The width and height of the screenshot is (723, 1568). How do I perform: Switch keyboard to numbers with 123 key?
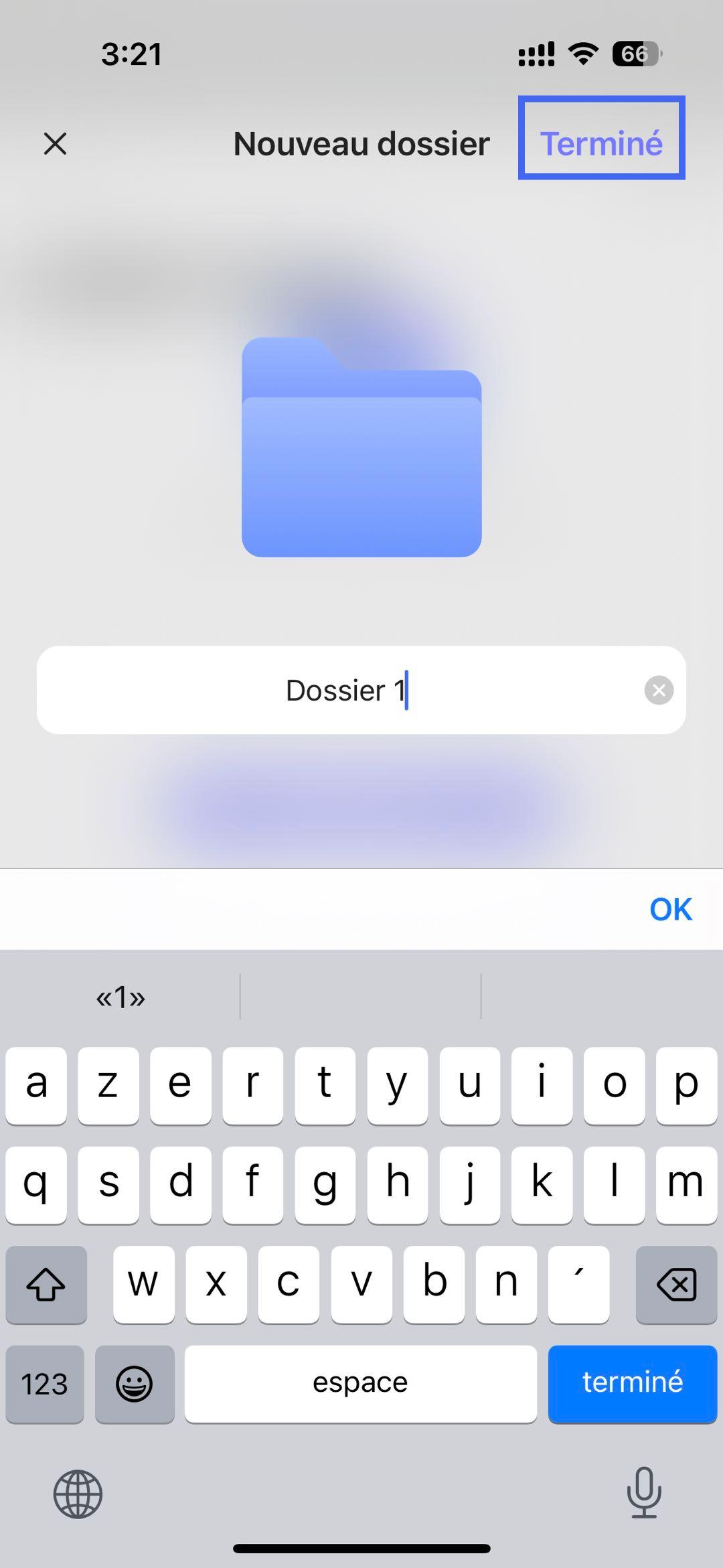coord(45,1383)
